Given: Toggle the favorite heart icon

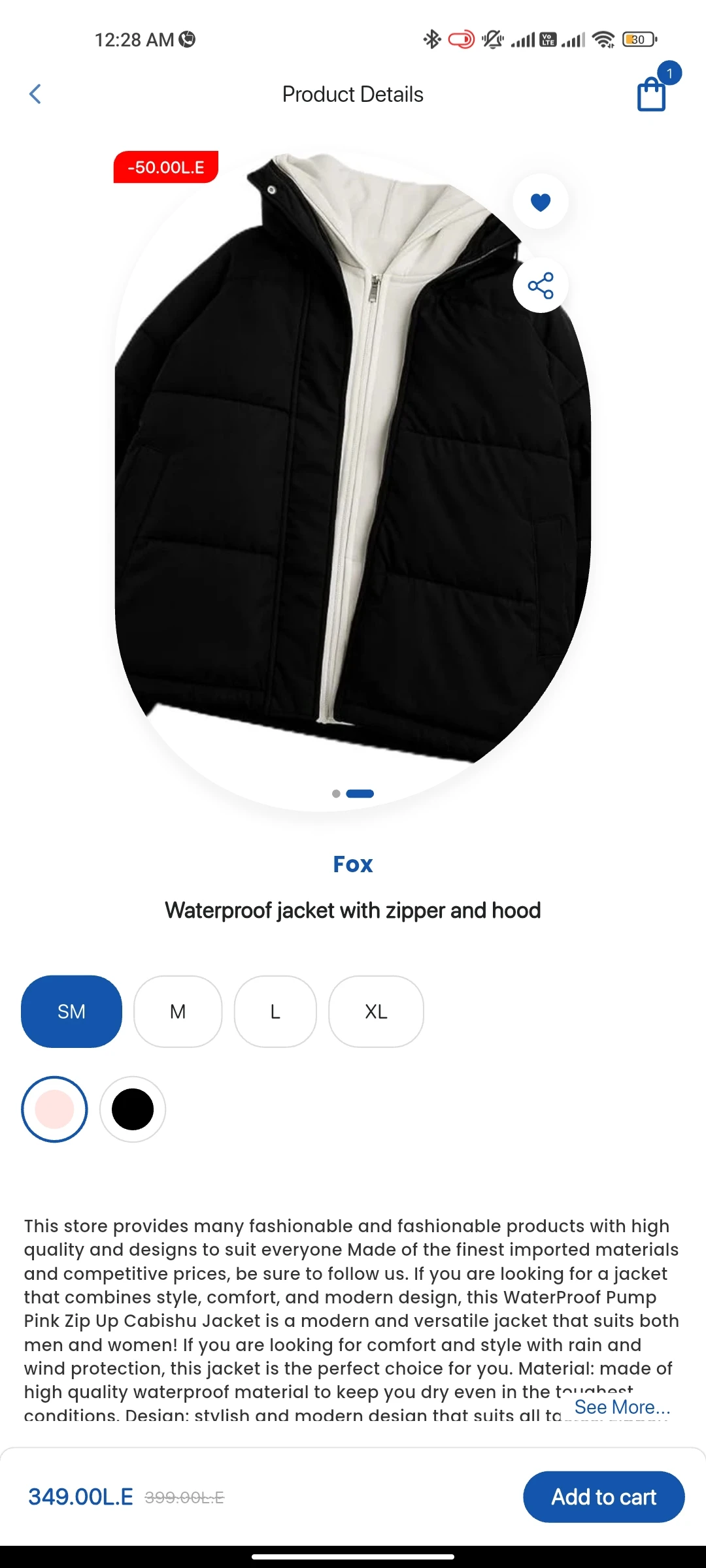Looking at the screenshot, I should [541, 202].
